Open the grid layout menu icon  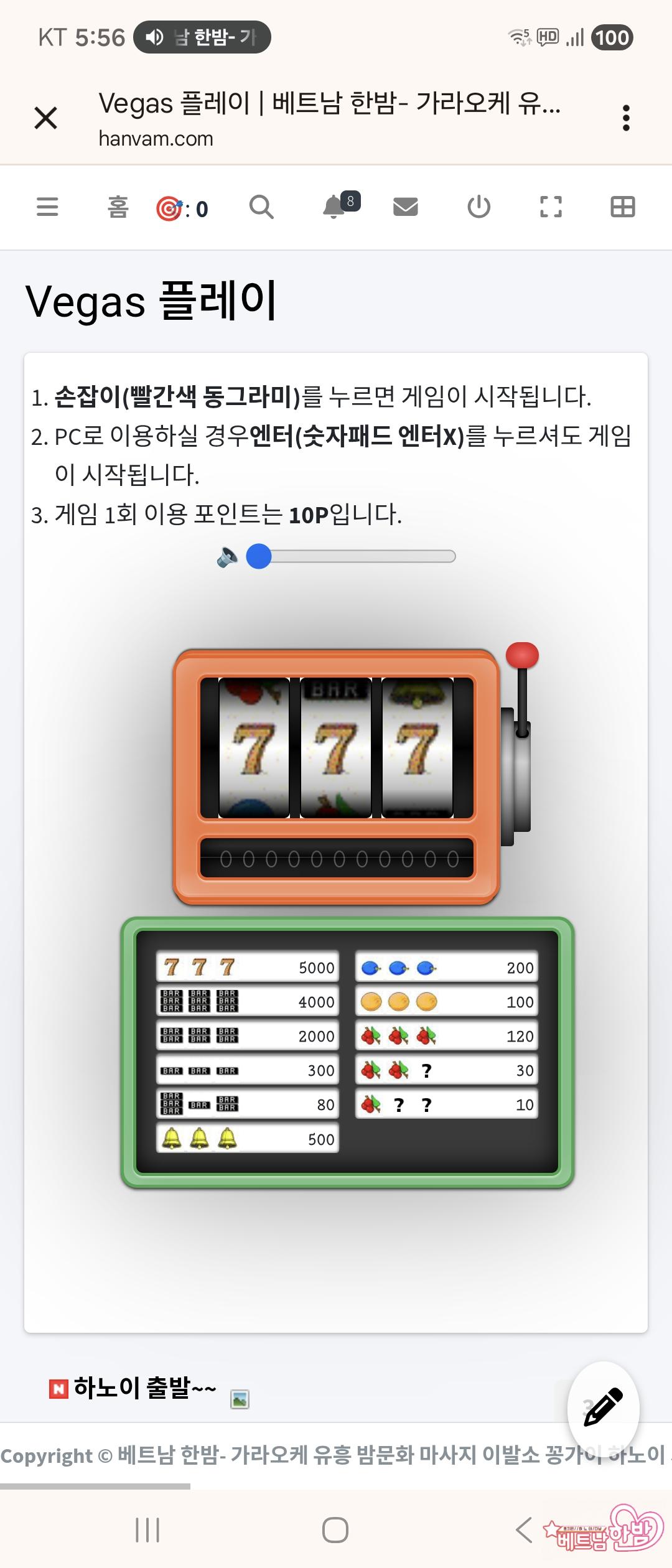(x=622, y=207)
